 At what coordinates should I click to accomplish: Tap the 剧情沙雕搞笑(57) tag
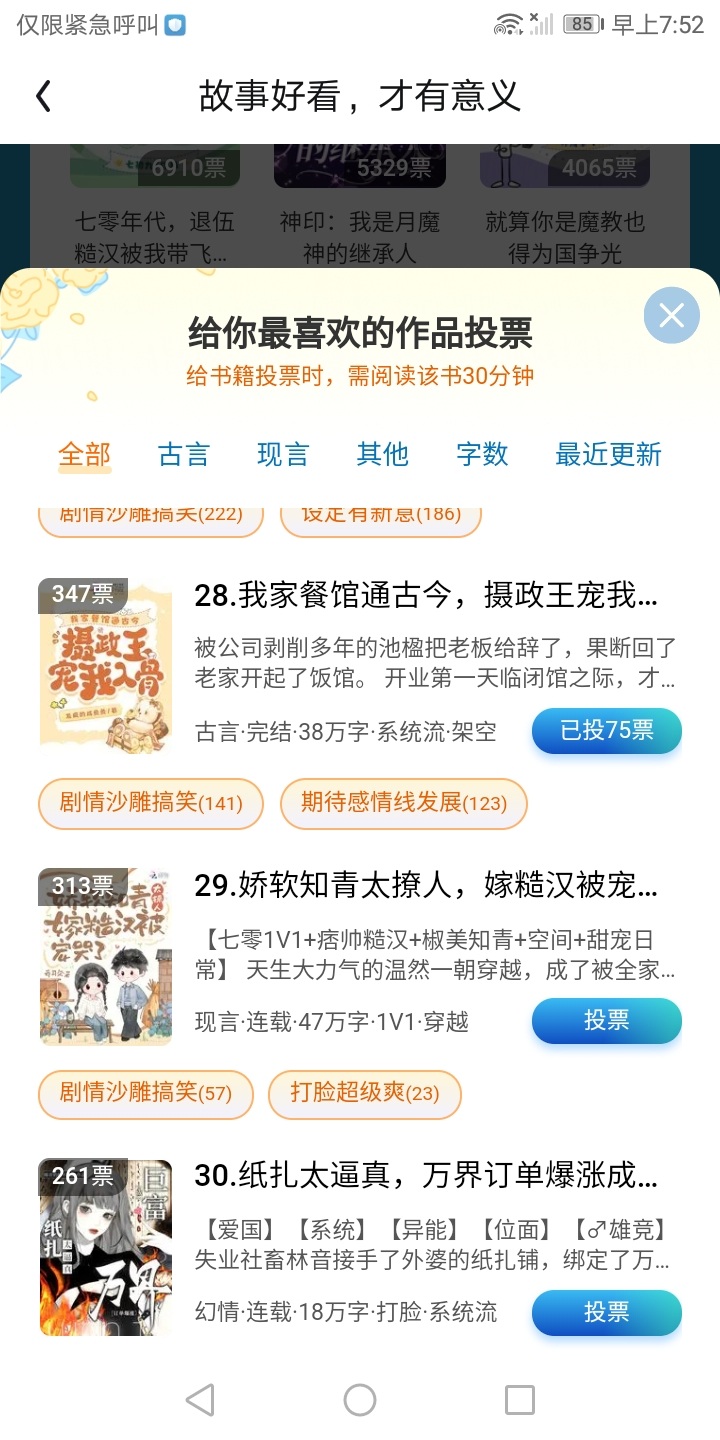(145, 1093)
